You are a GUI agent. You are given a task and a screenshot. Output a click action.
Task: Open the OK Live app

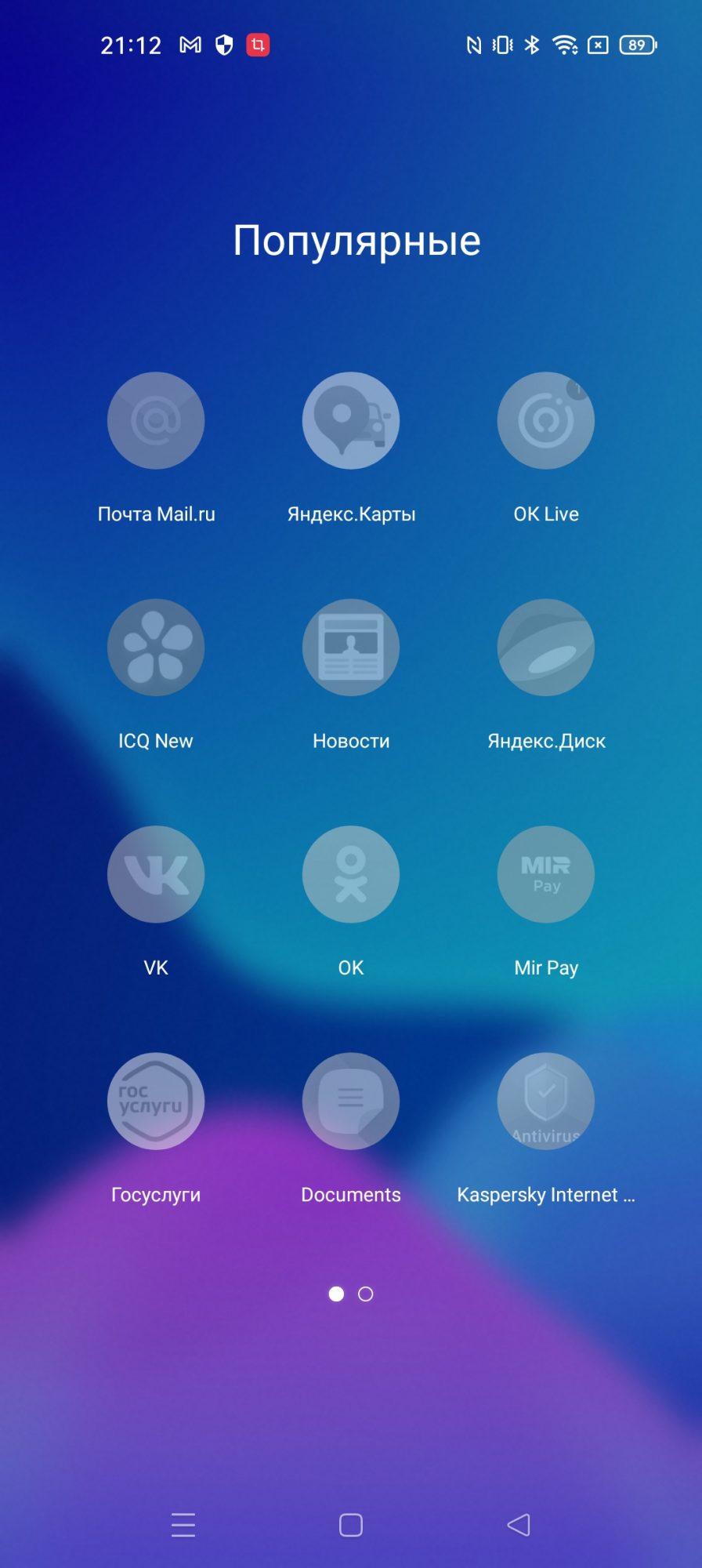[546, 421]
